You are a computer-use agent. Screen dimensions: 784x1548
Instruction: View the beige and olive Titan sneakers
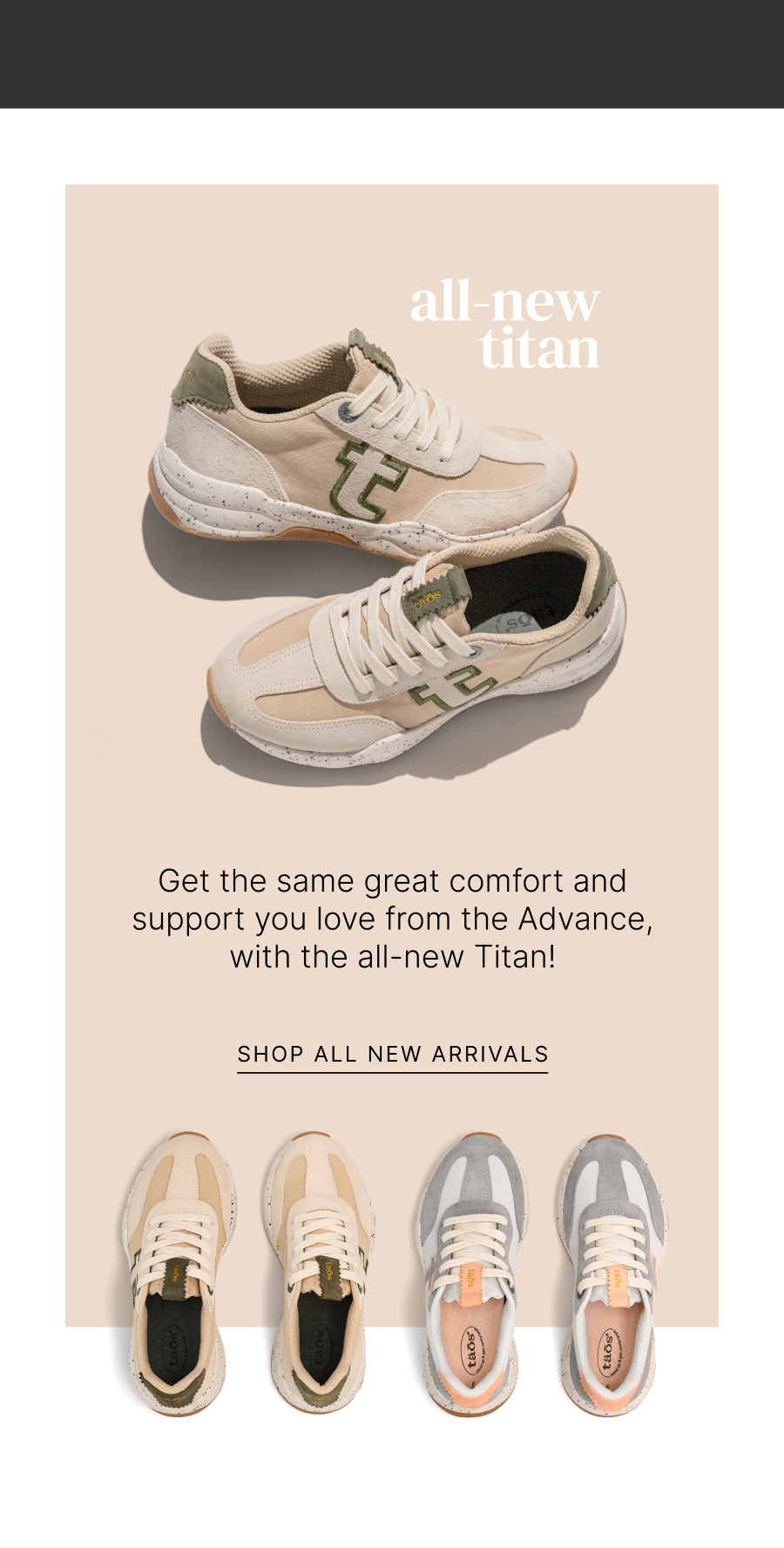point(248,1273)
